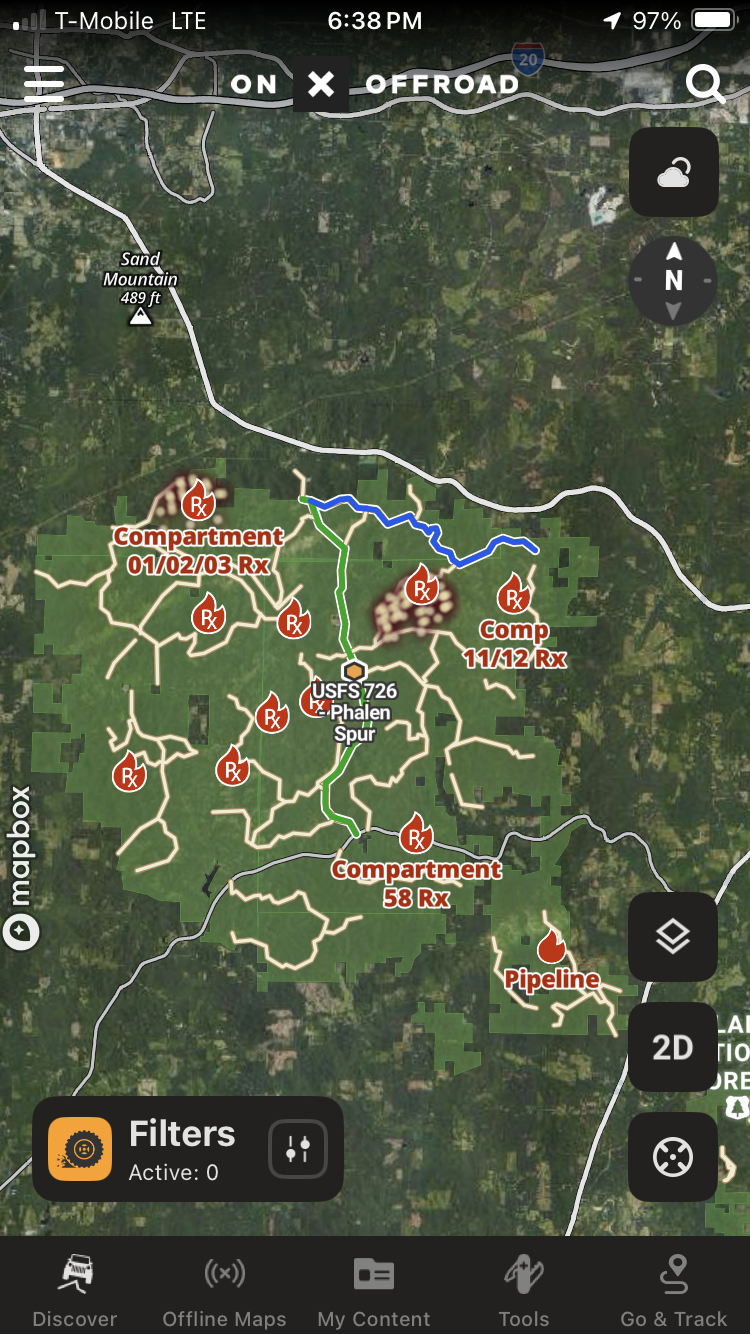The width and height of the screenshot is (750, 1334).
Task: Open the weather cloud button
Action: pyautogui.click(x=673, y=173)
